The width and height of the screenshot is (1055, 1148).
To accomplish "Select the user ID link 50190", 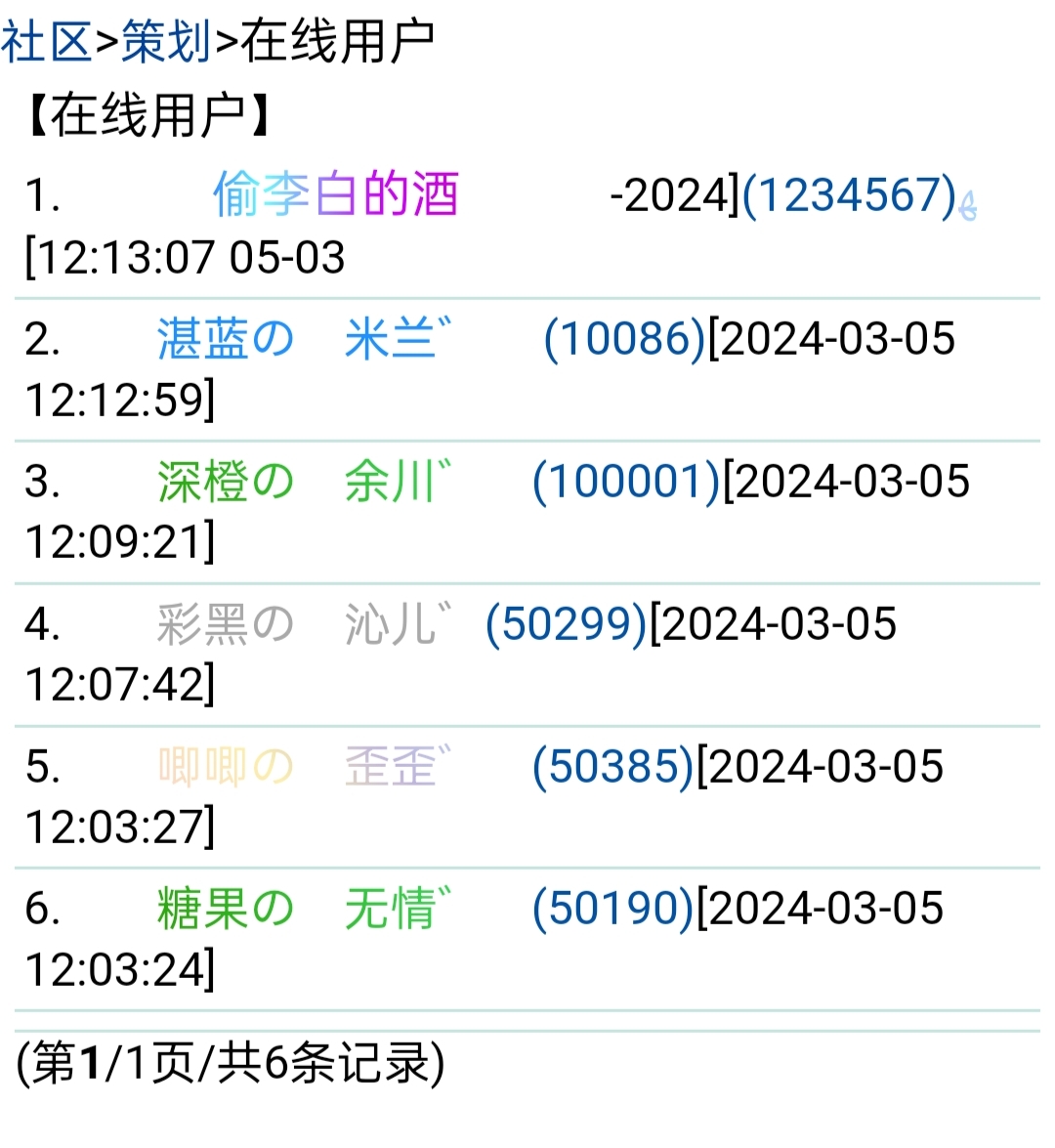I will click(x=612, y=909).
